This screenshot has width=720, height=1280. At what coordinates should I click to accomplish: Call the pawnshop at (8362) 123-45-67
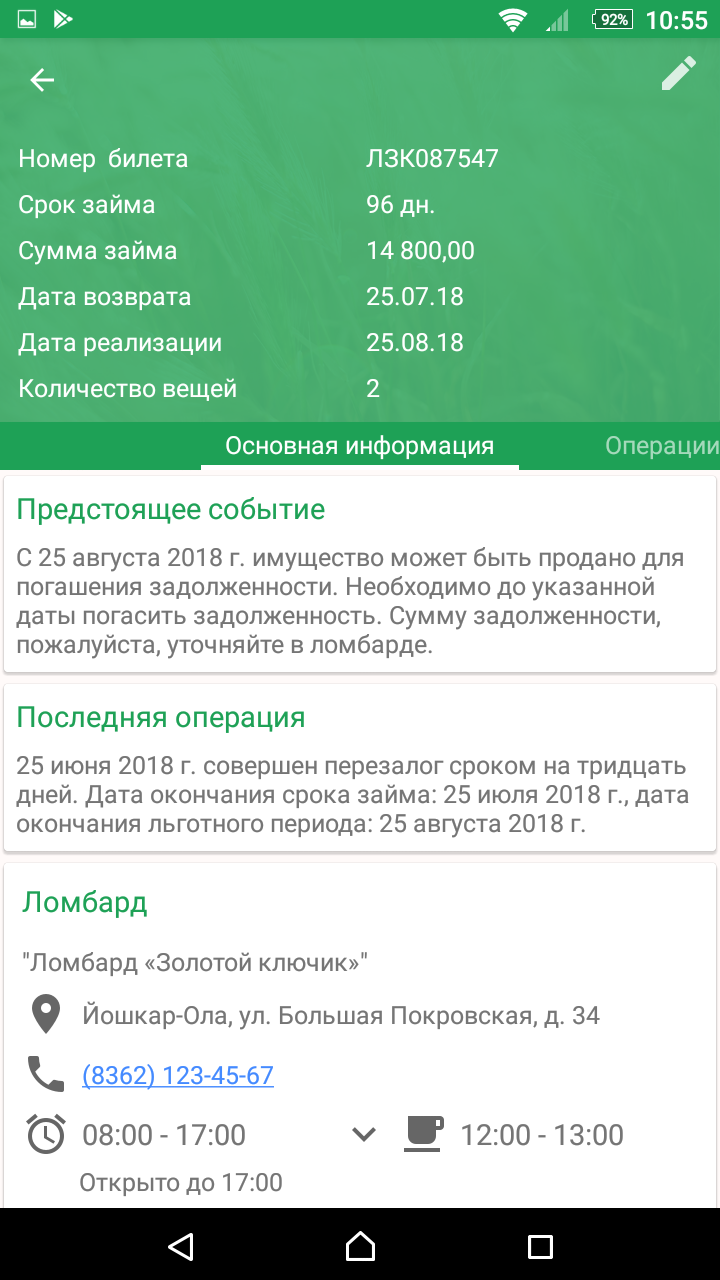click(178, 1075)
